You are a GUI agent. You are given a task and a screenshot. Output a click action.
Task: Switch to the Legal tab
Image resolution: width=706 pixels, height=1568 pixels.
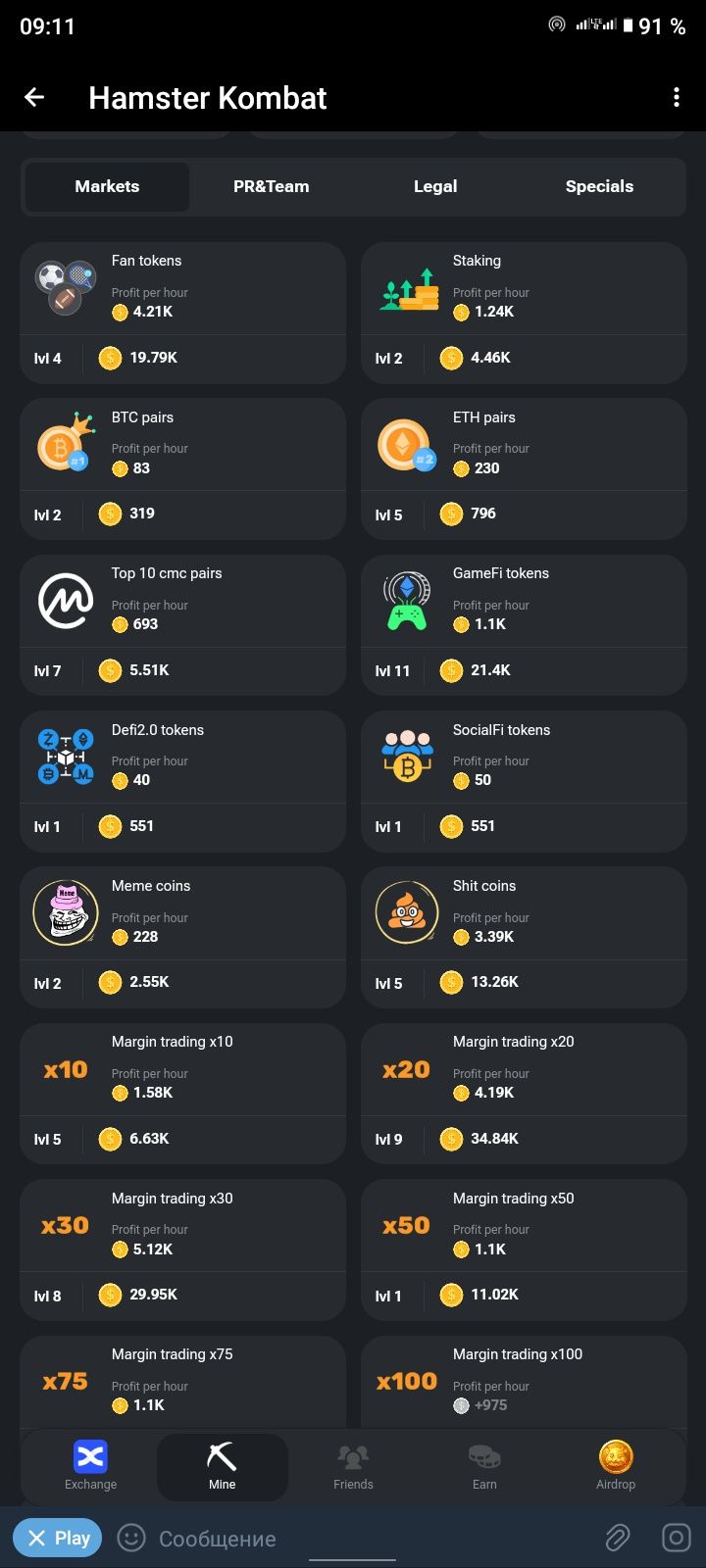coord(435,186)
